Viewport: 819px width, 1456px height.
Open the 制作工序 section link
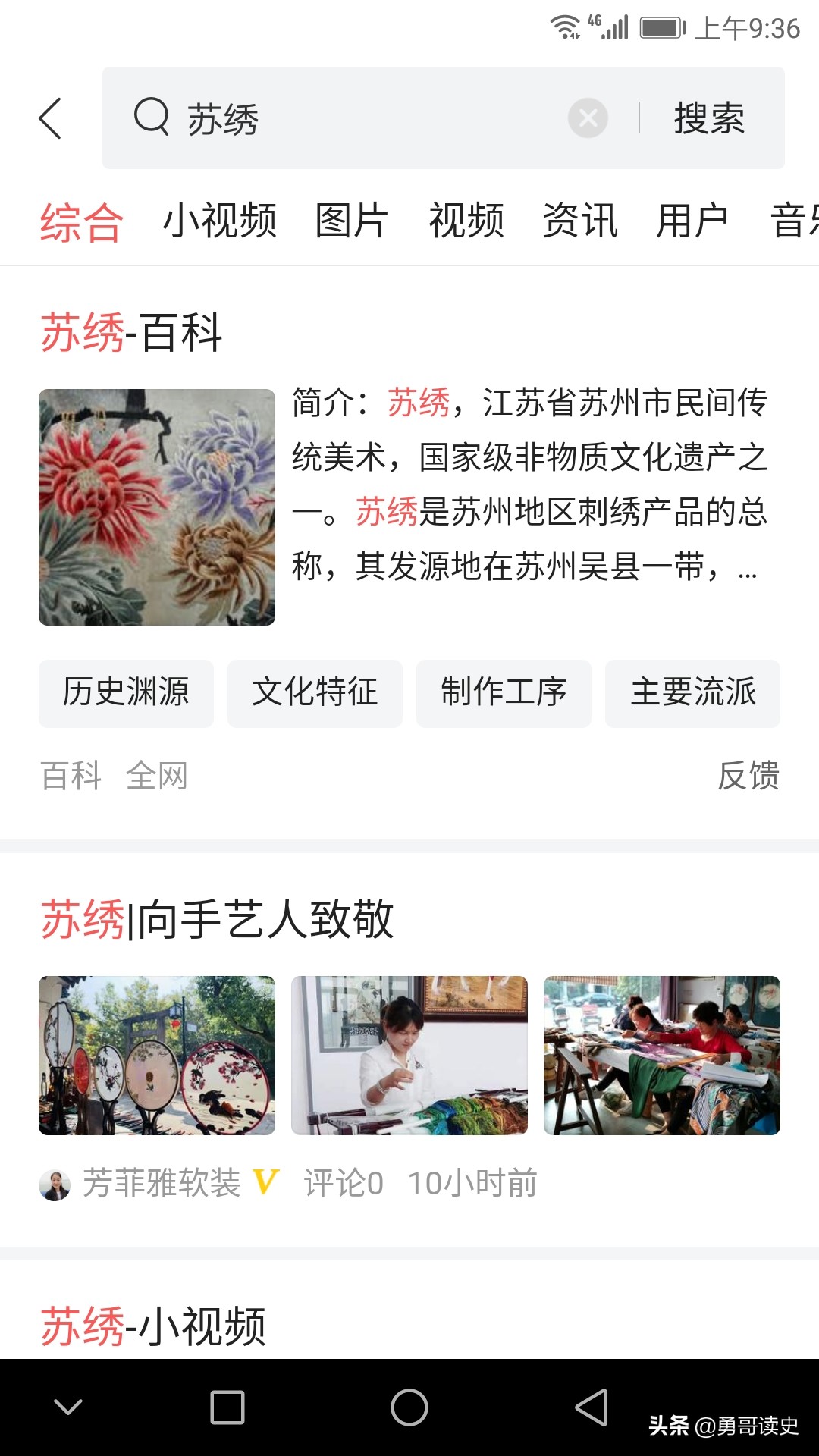point(503,692)
